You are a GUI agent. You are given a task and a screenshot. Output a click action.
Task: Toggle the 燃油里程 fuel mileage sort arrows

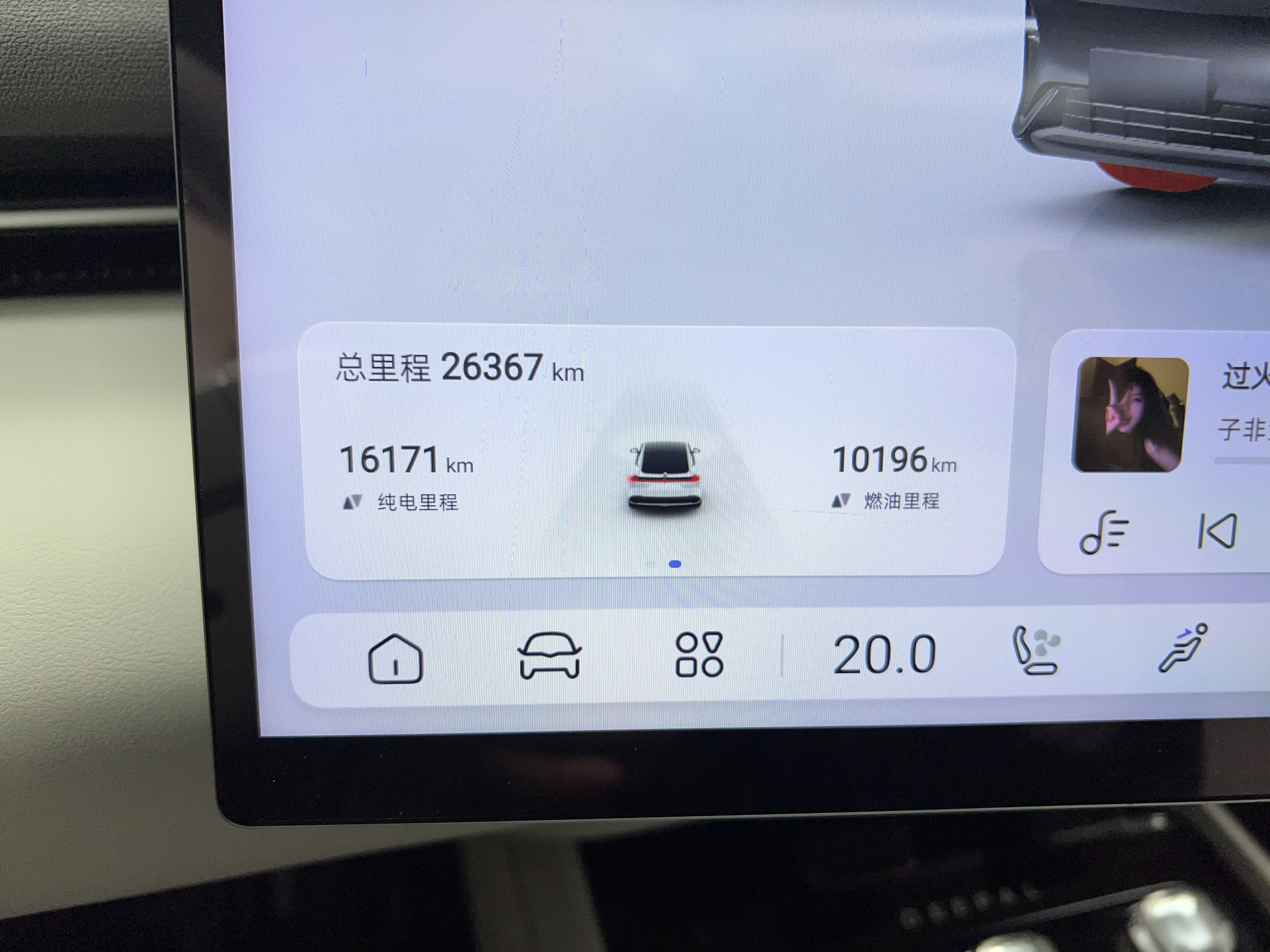841,501
